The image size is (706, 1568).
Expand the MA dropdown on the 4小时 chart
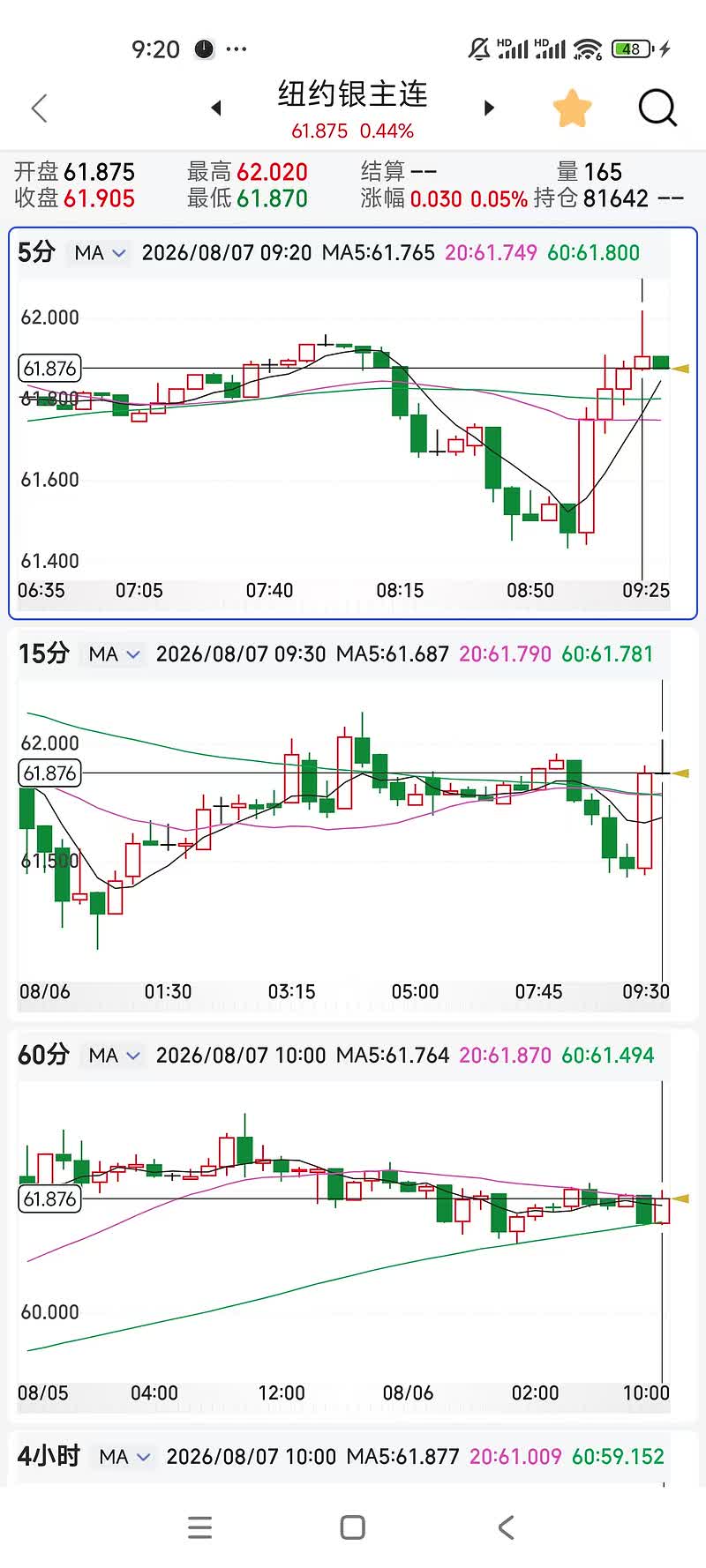pyautogui.click(x=124, y=1457)
